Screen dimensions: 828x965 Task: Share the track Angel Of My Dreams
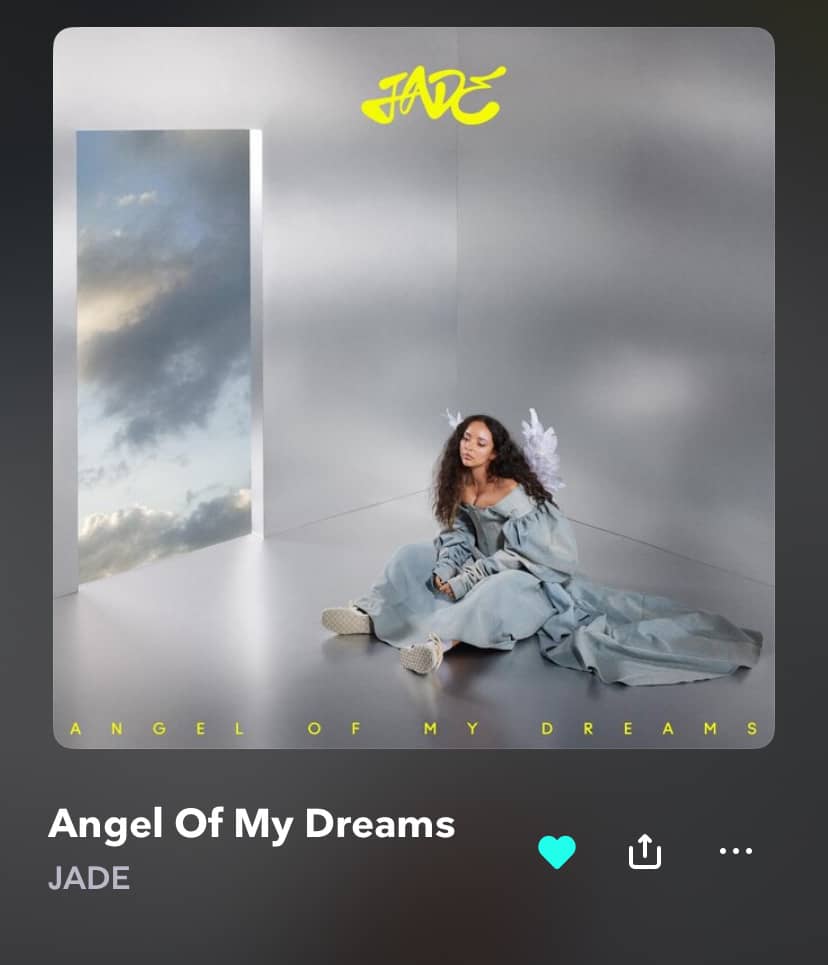tap(645, 852)
